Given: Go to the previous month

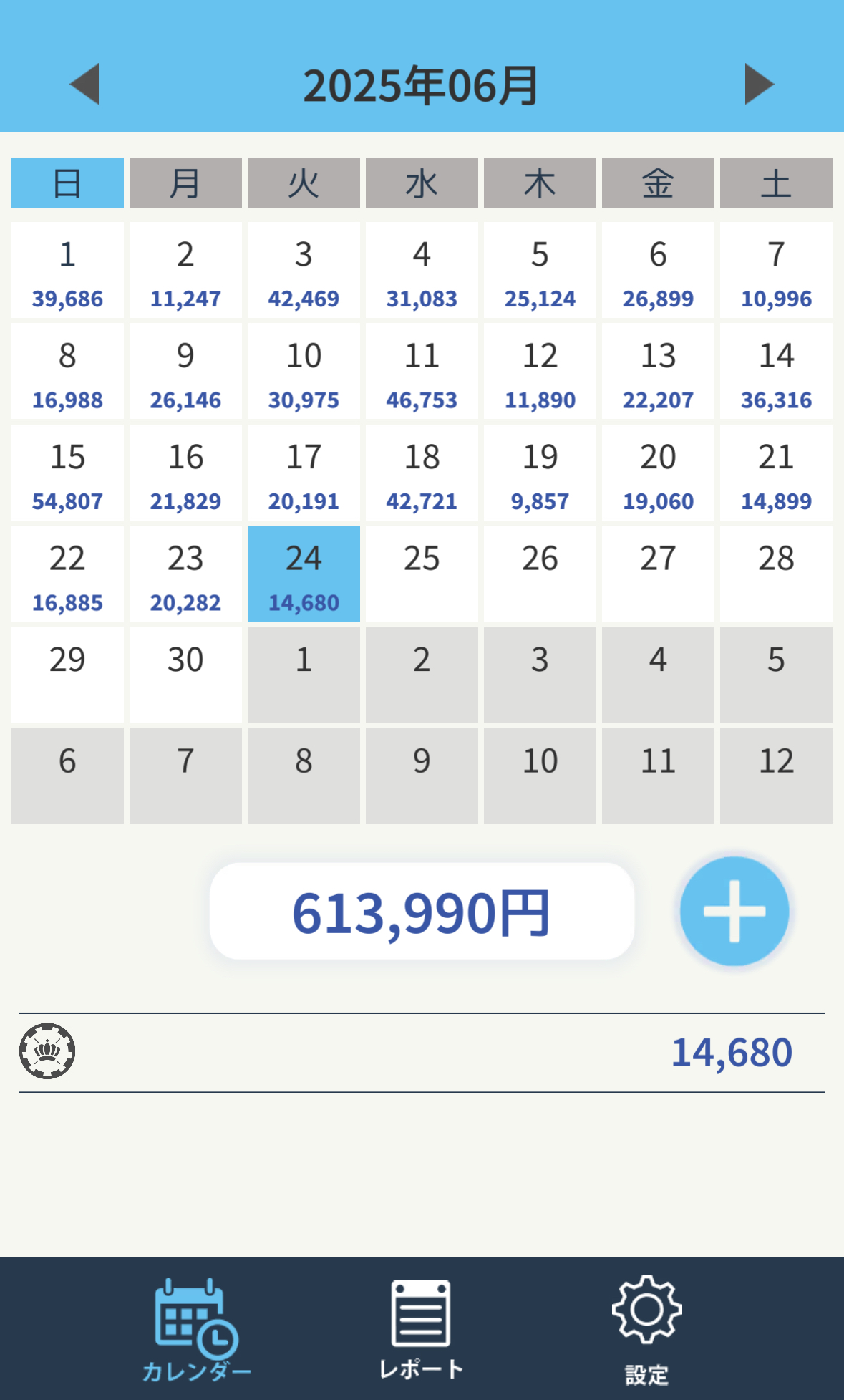Looking at the screenshot, I should coord(84,85).
